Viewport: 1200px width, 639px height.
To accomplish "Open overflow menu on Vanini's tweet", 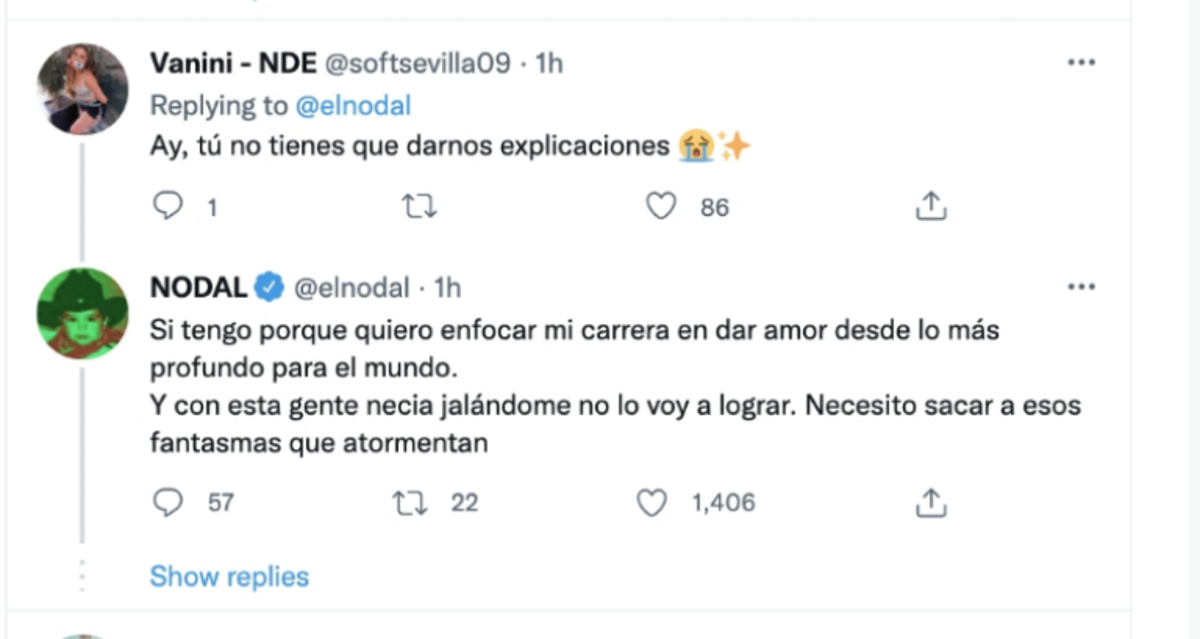I will 1082,63.
